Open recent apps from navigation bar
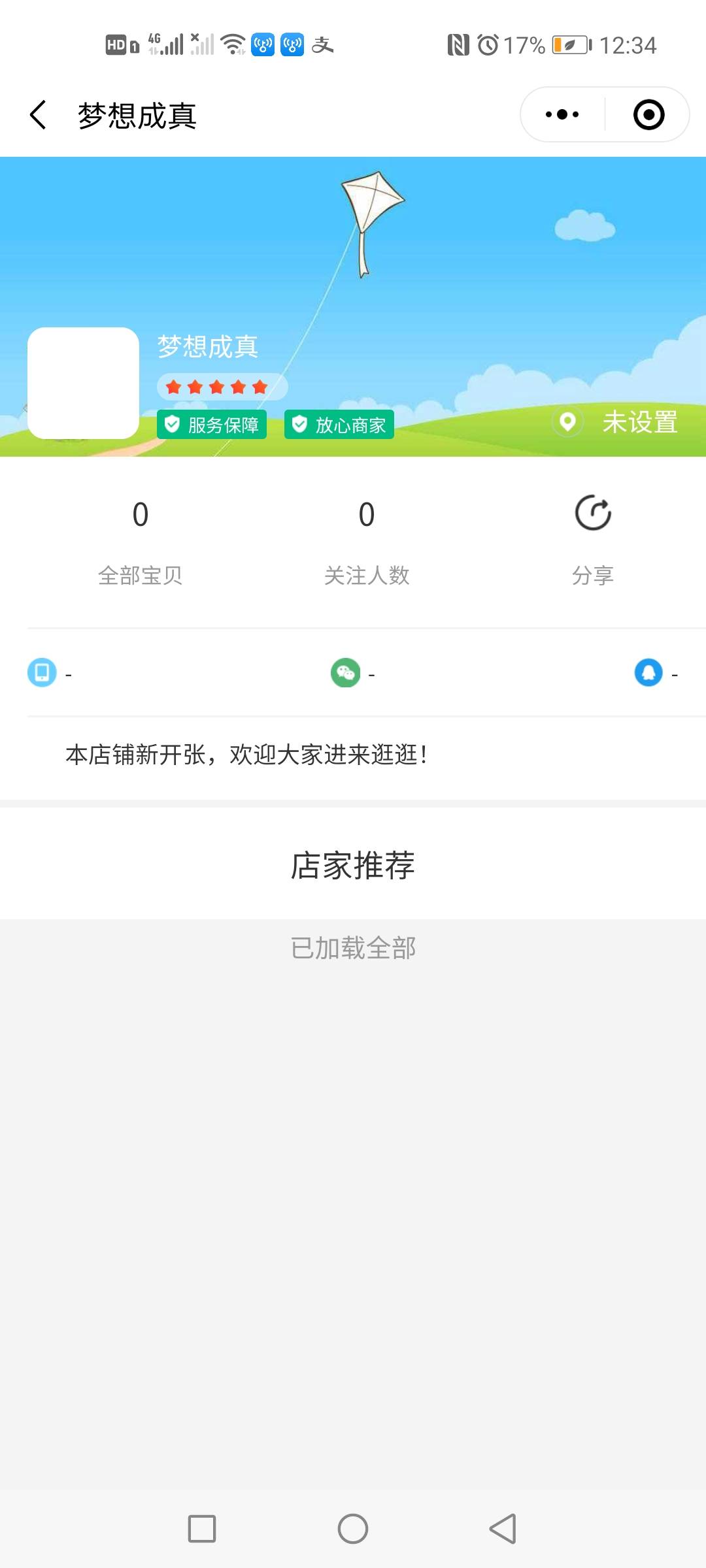706x1568 pixels. click(202, 1529)
